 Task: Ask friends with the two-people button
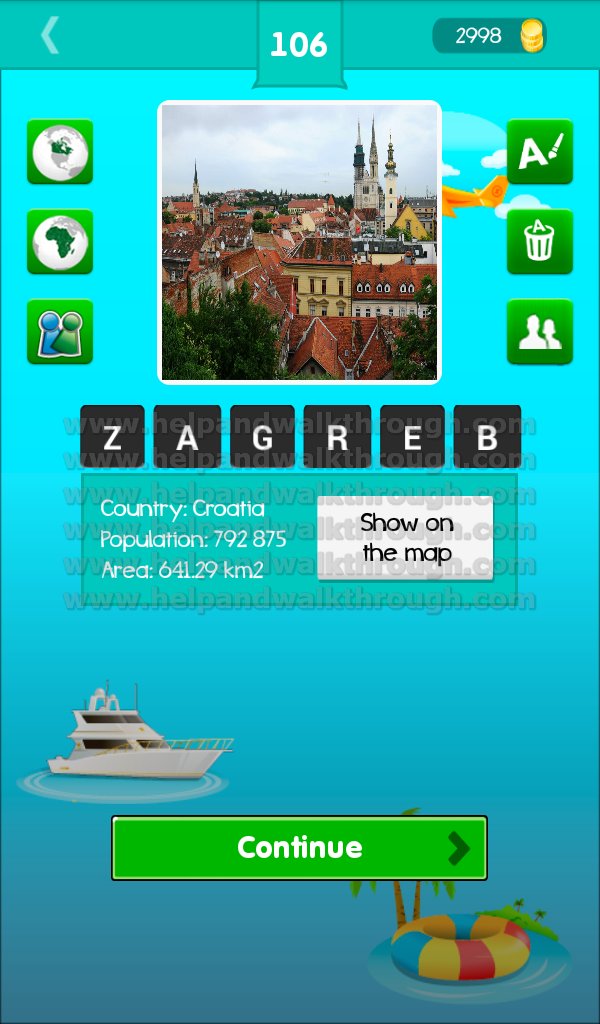[x=540, y=332]
